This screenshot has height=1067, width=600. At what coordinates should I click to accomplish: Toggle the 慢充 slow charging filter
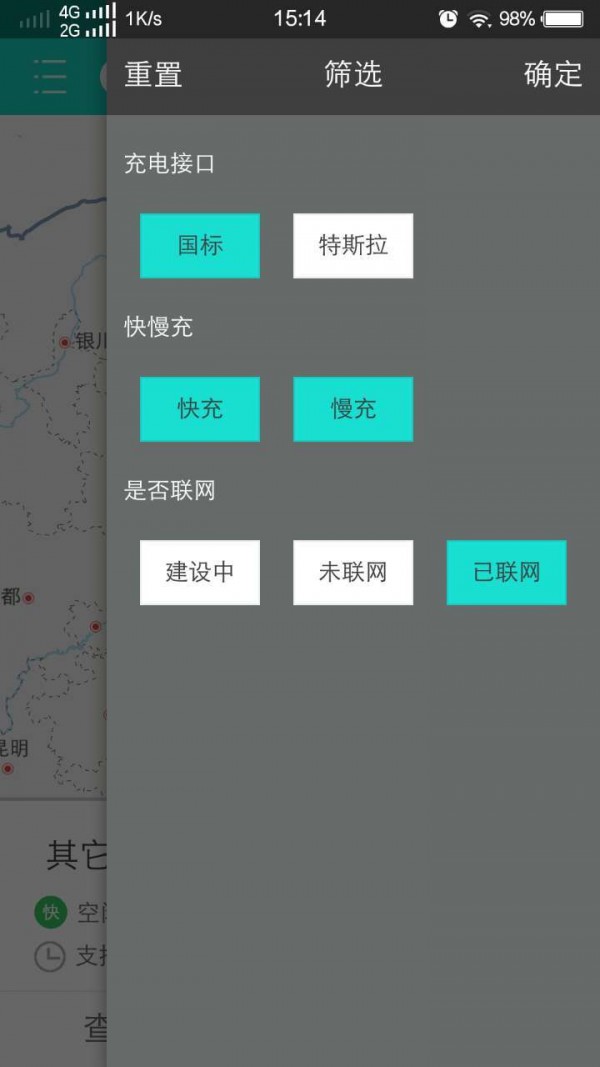(353, 409)
